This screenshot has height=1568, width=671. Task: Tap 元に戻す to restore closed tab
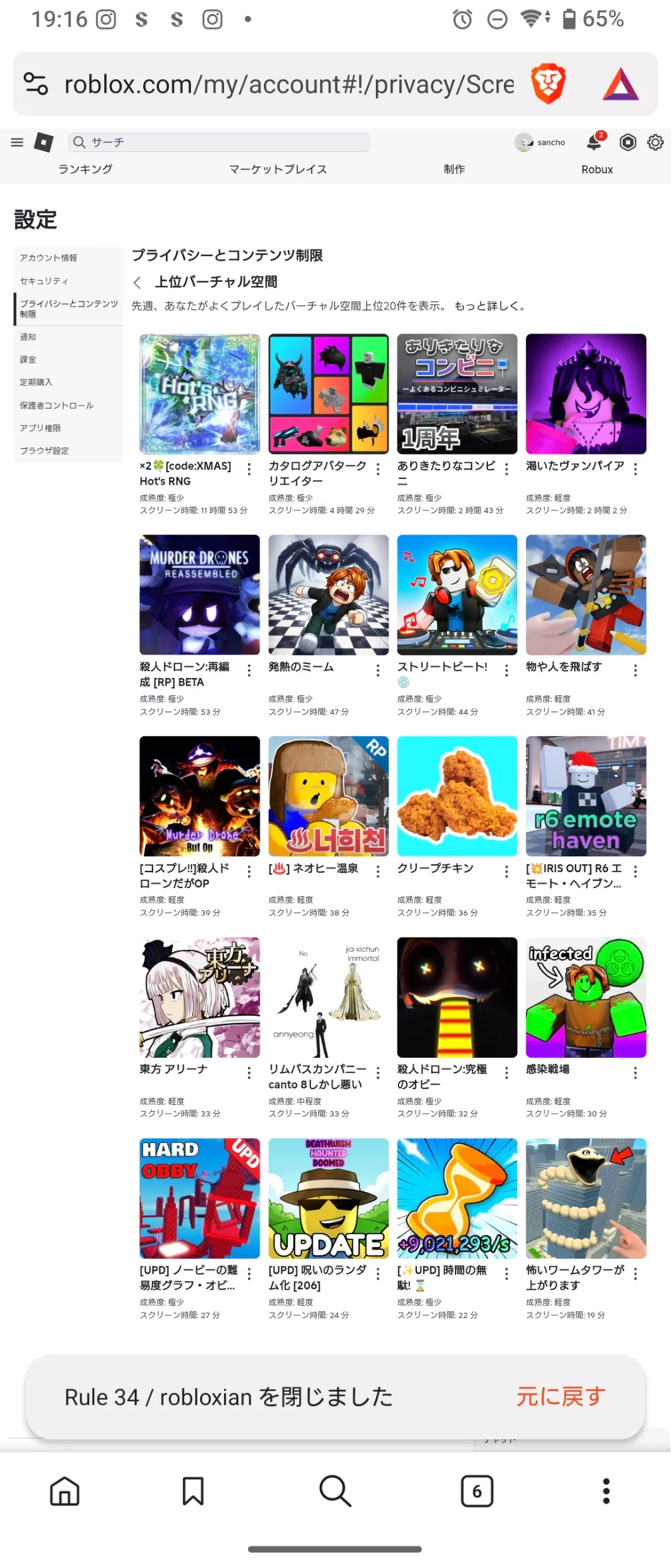click(561, 1396)
